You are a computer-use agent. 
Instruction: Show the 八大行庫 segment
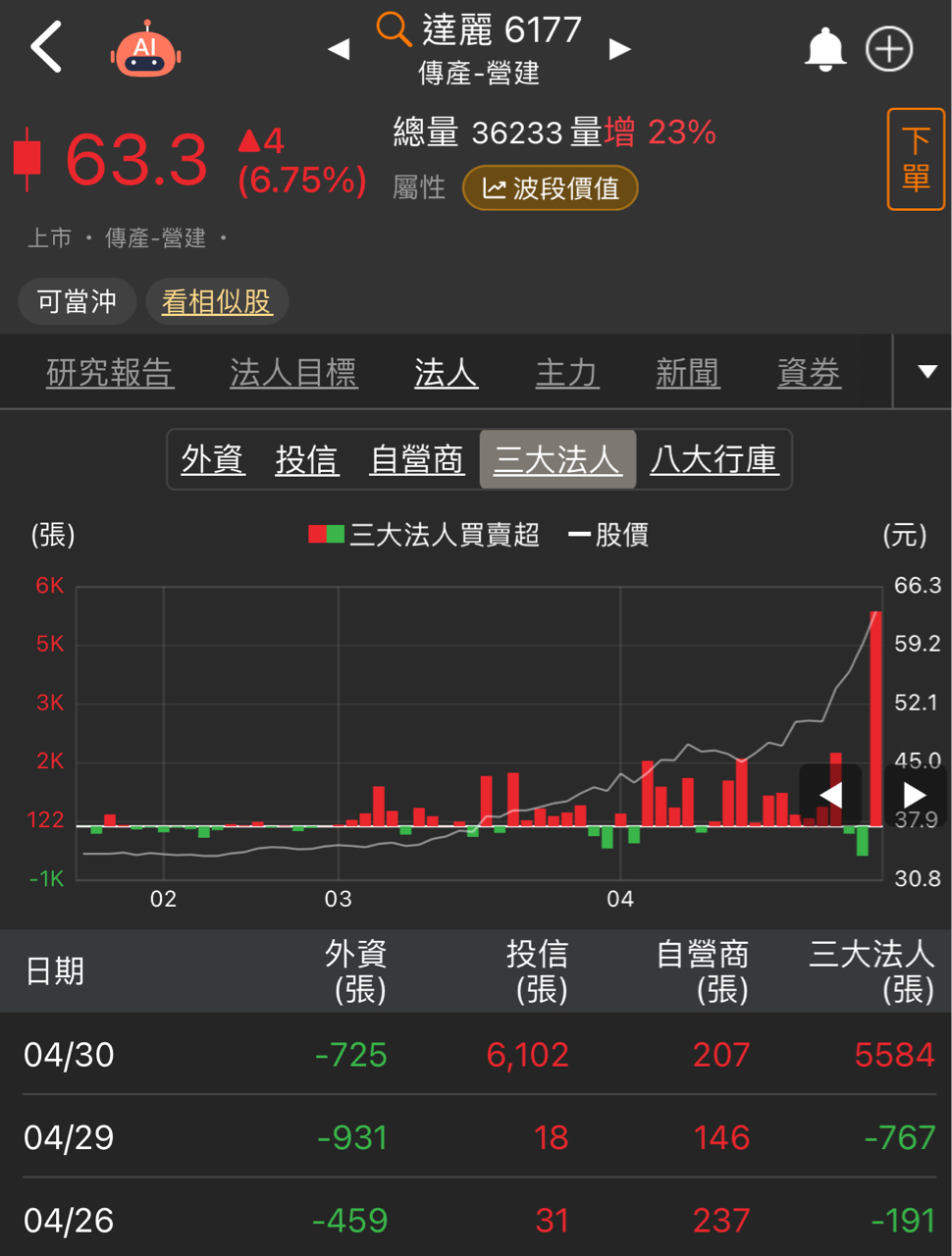coord(714,459)
